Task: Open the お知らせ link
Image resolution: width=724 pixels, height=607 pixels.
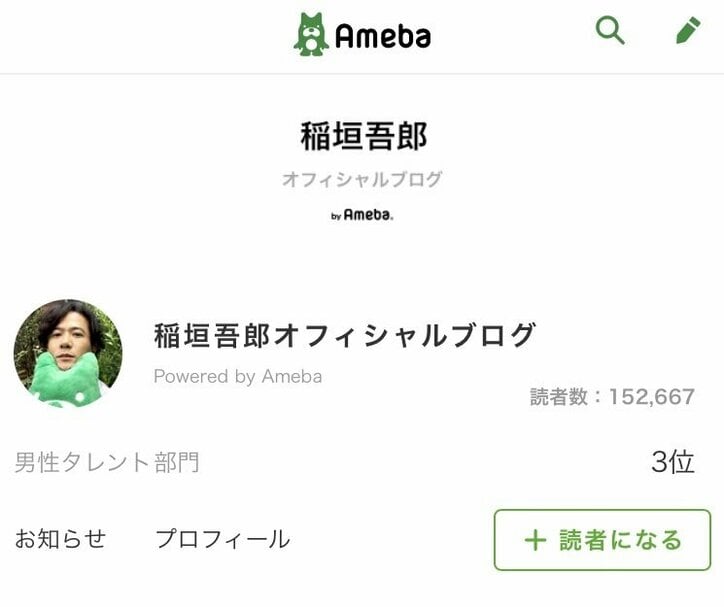Action: point(60,539)
